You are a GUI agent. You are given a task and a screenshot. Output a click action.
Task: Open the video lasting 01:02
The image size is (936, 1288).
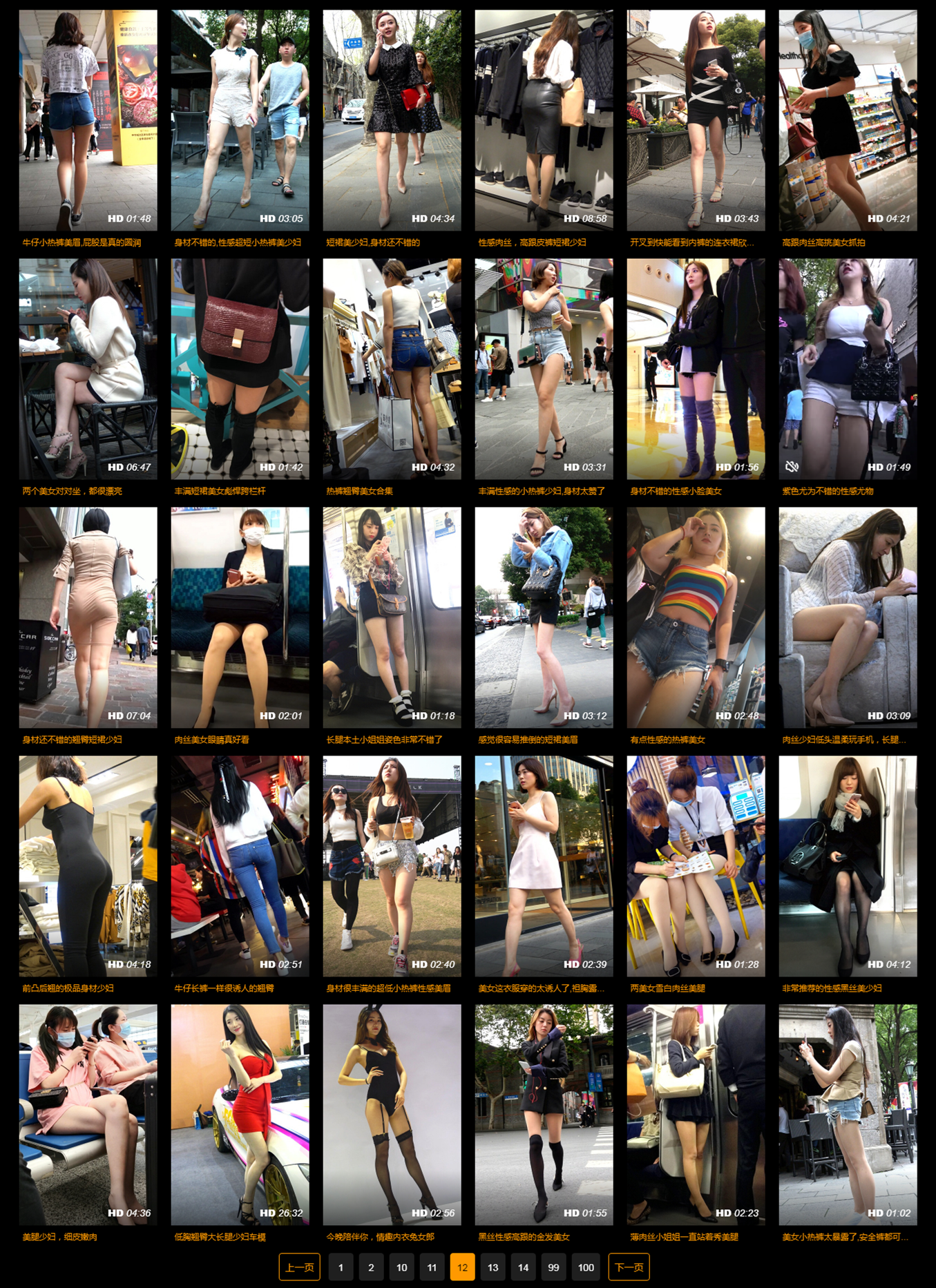click(848, 1115)
